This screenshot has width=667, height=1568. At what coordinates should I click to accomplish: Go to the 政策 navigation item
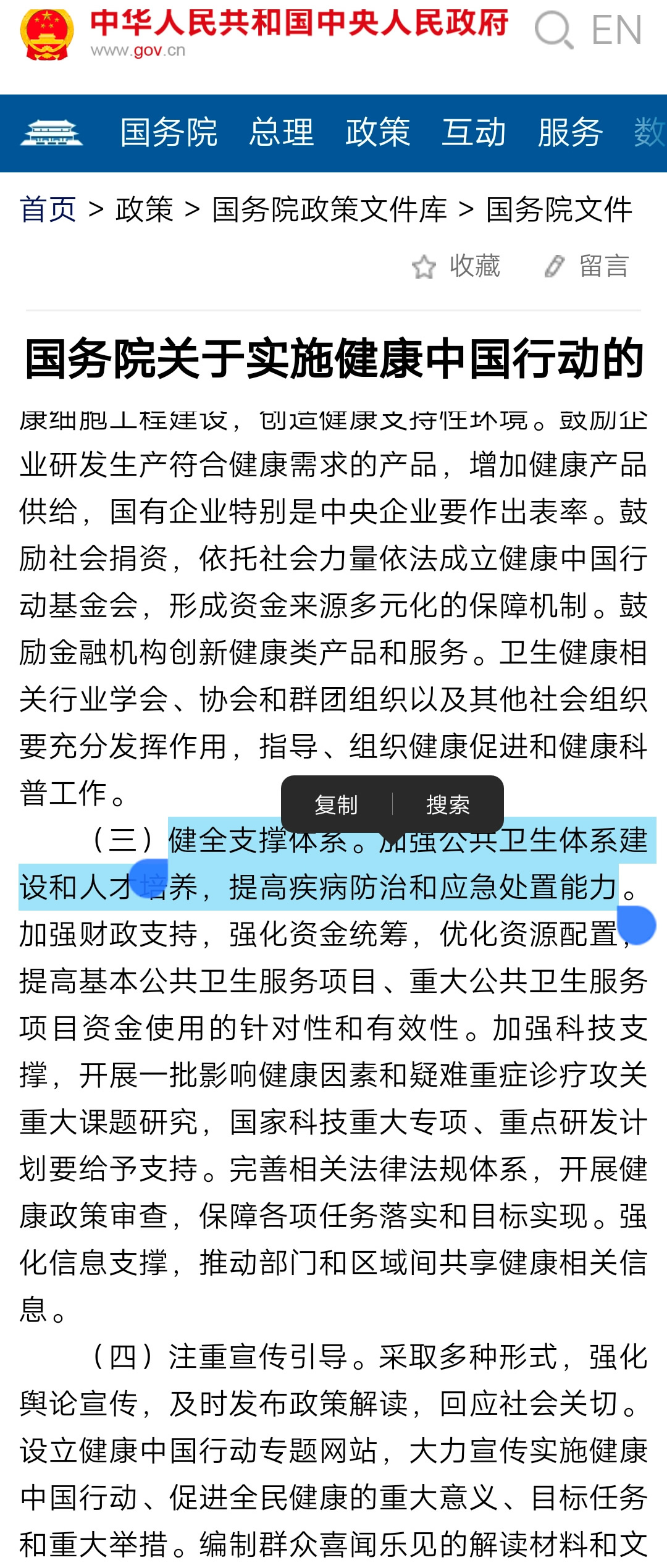coord(377,133)
